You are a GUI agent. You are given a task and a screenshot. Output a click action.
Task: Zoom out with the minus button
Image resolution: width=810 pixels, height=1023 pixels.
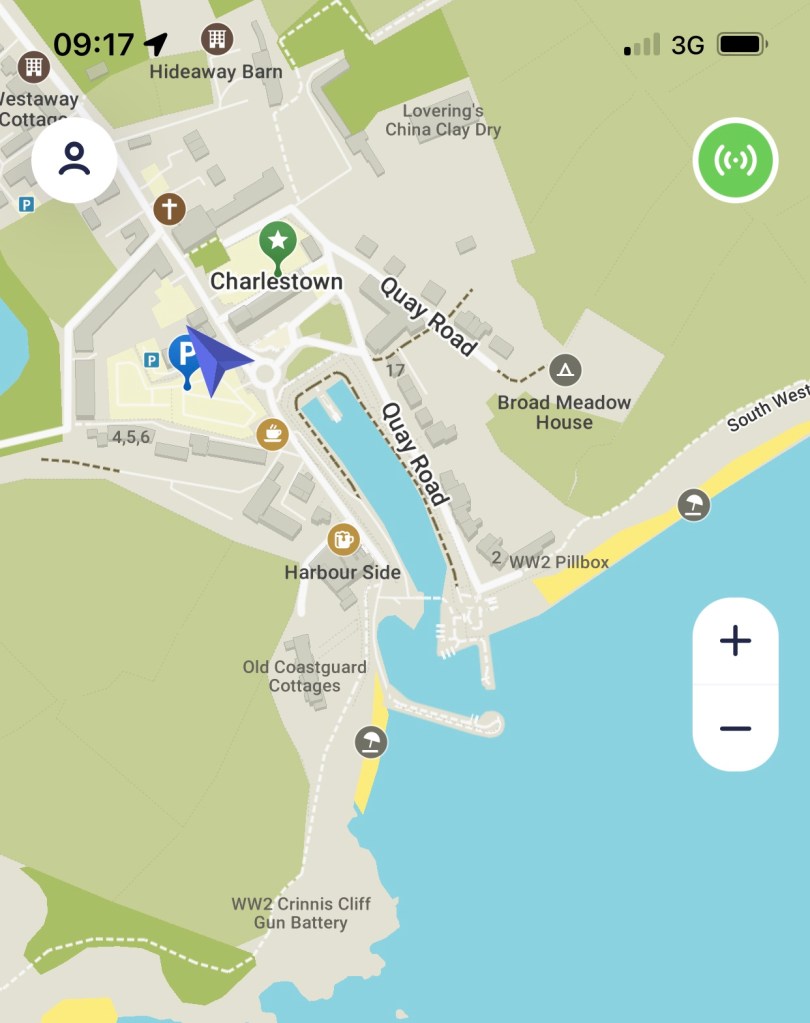tap(735, 728)
